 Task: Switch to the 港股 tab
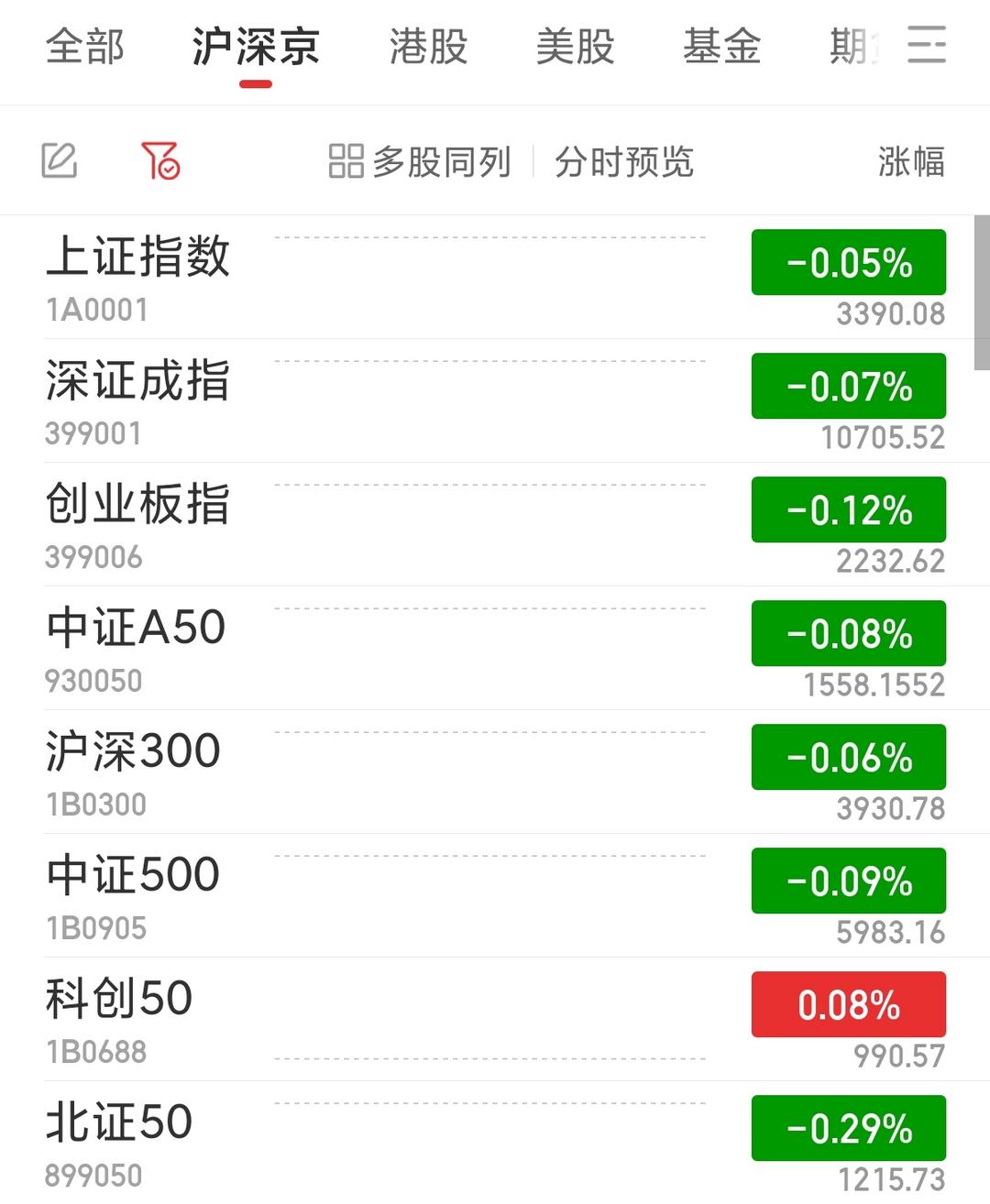click(x=427, y=48)
